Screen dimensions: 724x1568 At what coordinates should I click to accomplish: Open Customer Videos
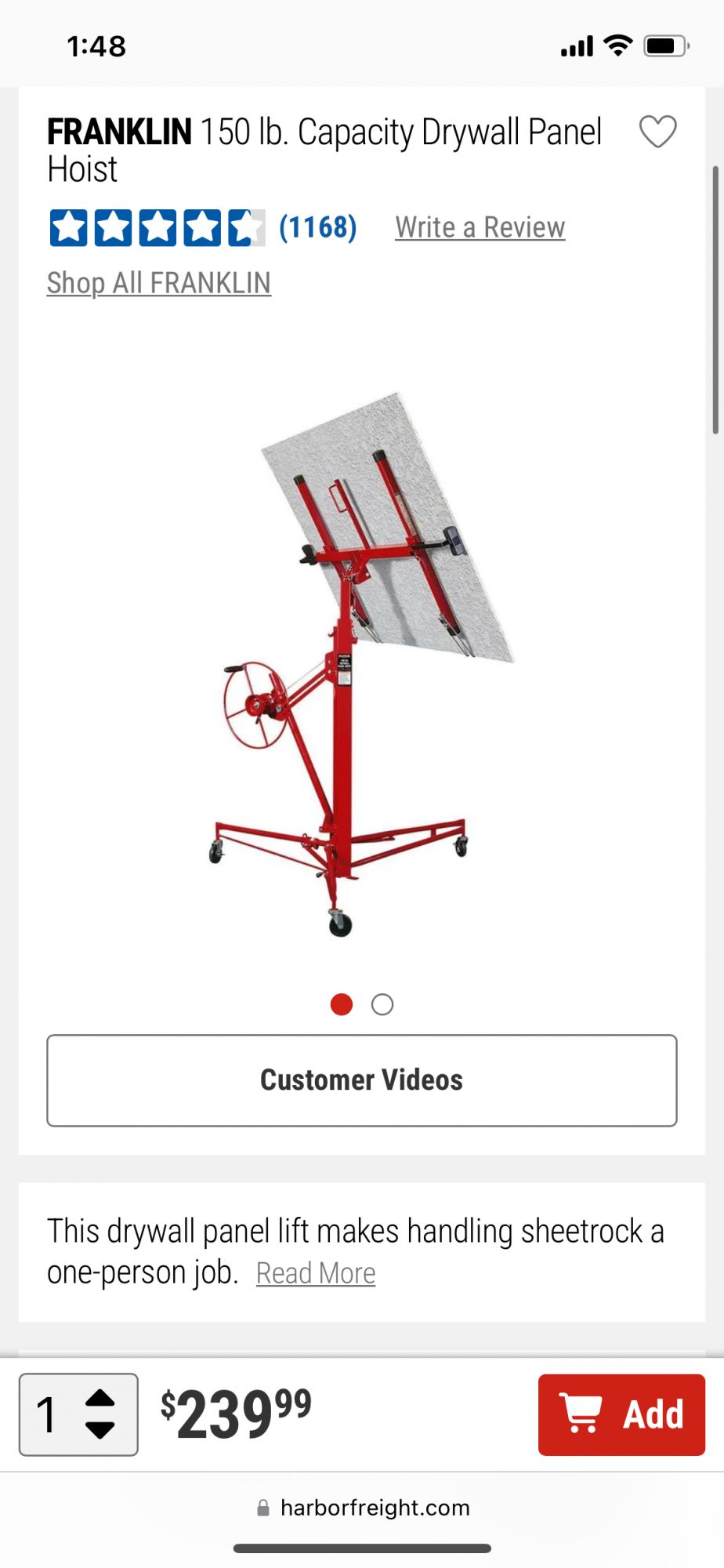pos(362,1080)
